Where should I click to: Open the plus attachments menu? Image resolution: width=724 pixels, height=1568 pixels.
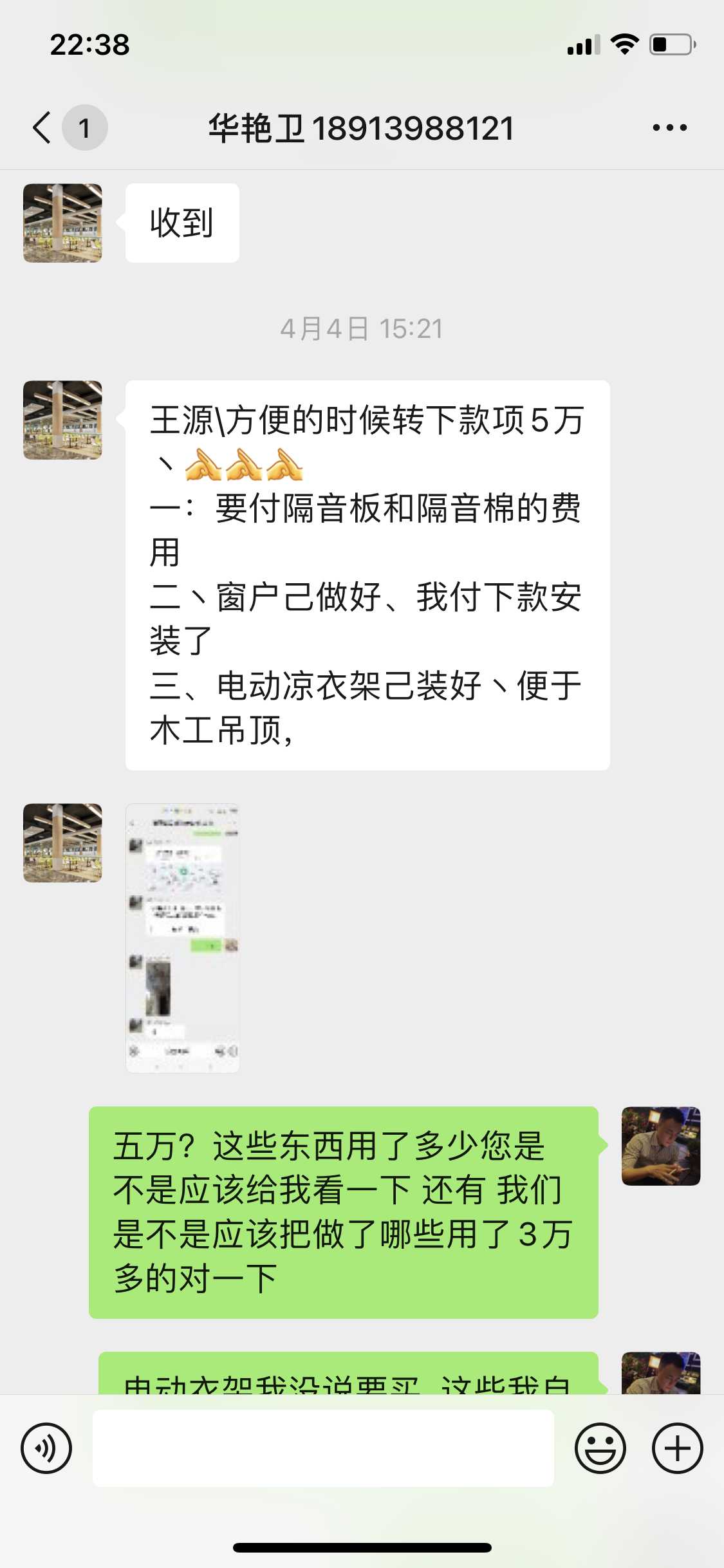point(677,1448)
